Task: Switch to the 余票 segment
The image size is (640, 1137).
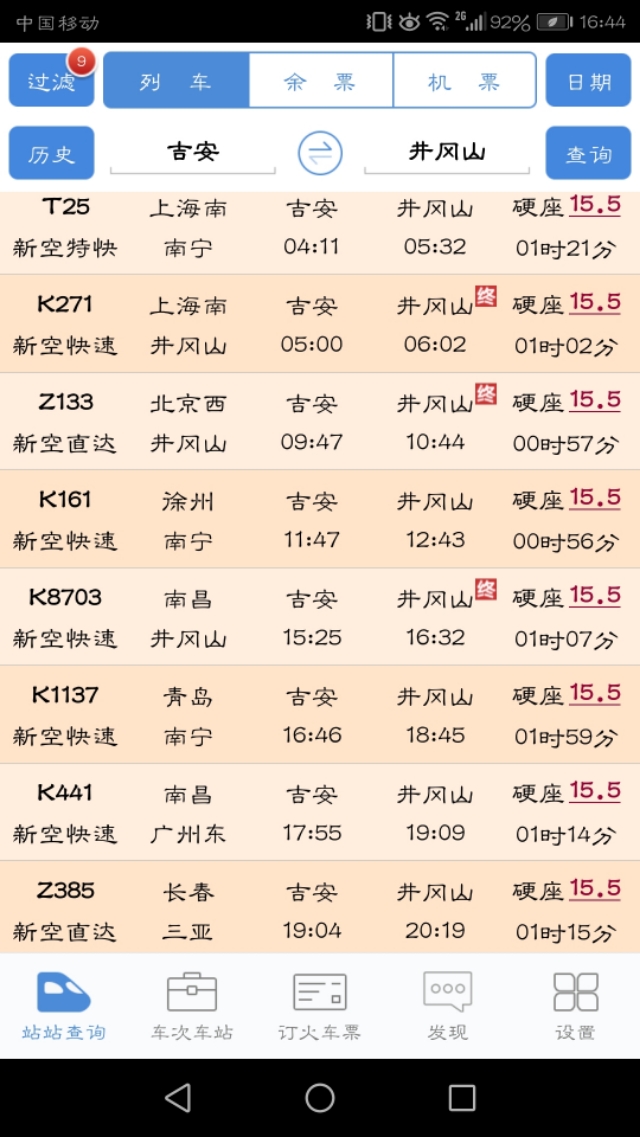Action: (320, 82)
